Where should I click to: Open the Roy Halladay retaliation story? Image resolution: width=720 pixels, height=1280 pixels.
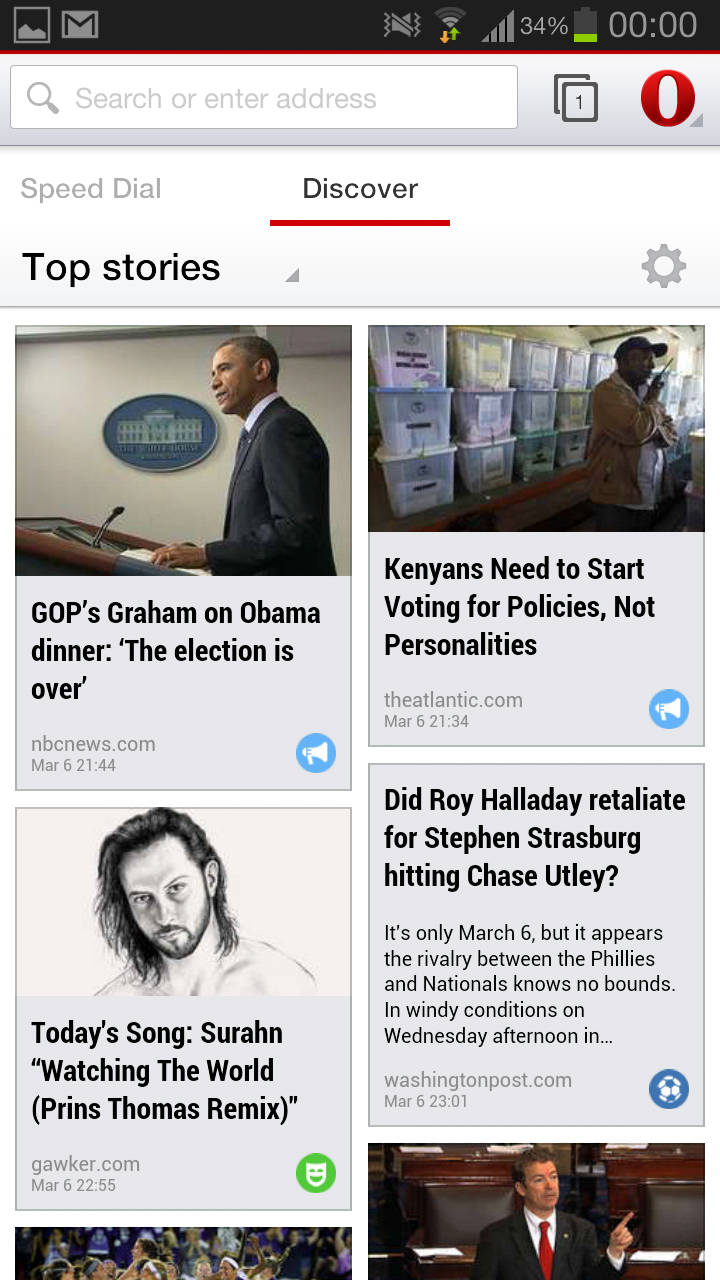tap(536, 838)
